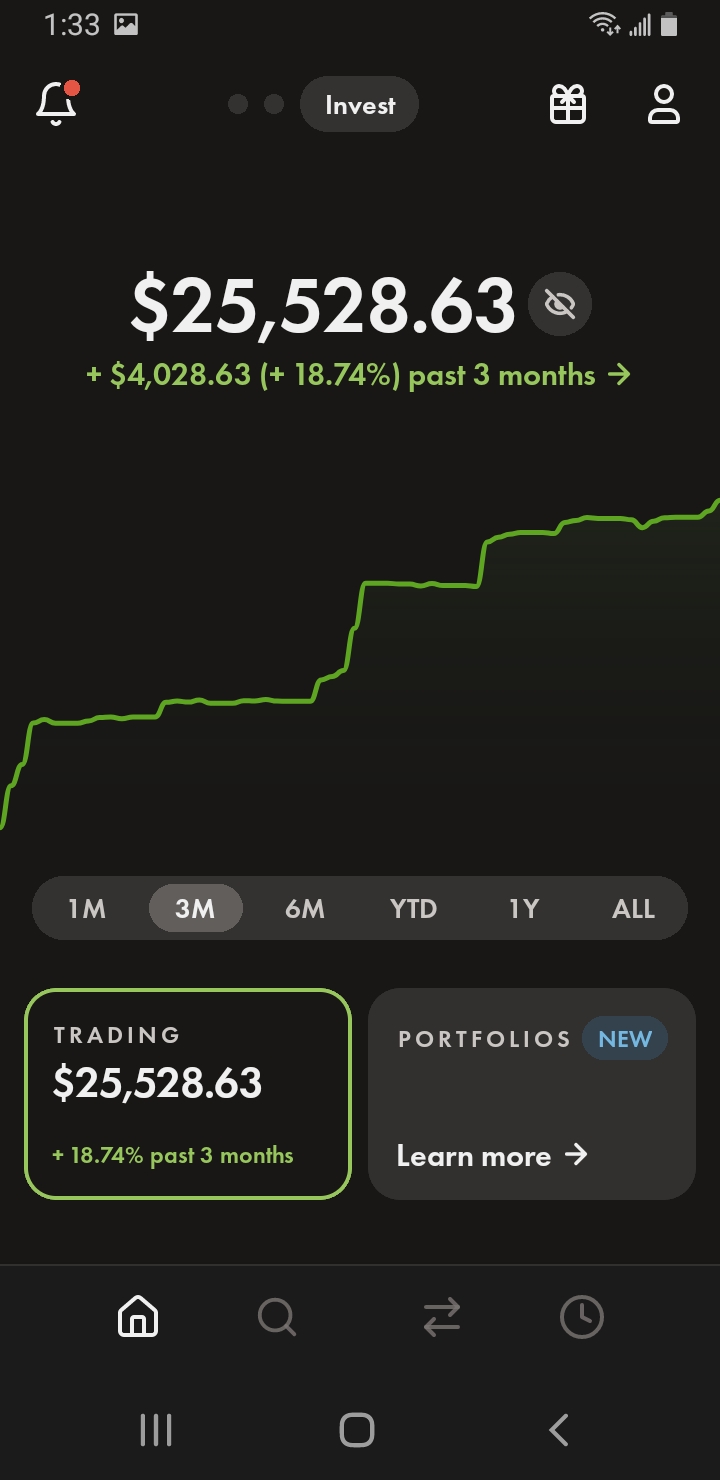Tap the Invest pill at top
The height and width of the screenshot is (1480, 720).
tap(359, 104)
